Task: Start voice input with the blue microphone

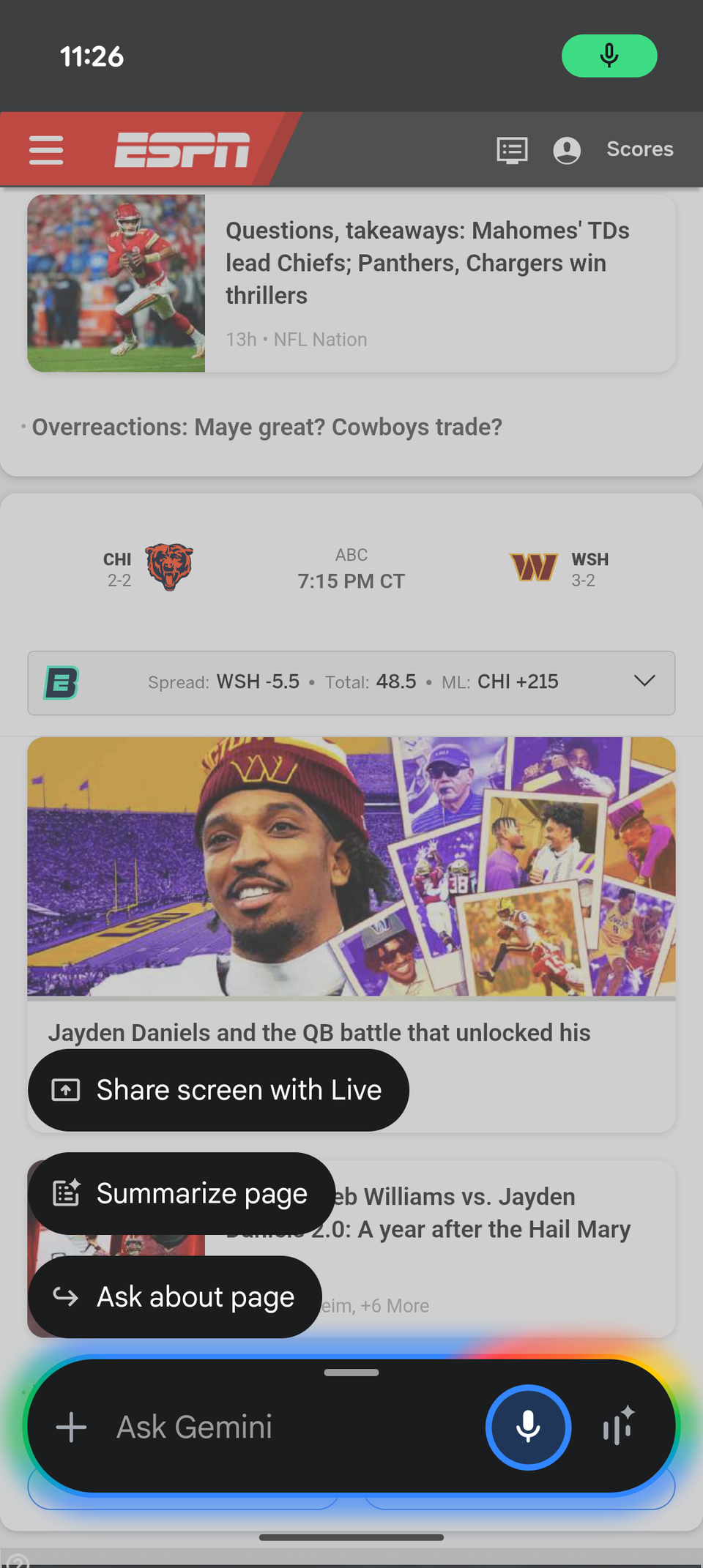Action: coord(528,1427)
